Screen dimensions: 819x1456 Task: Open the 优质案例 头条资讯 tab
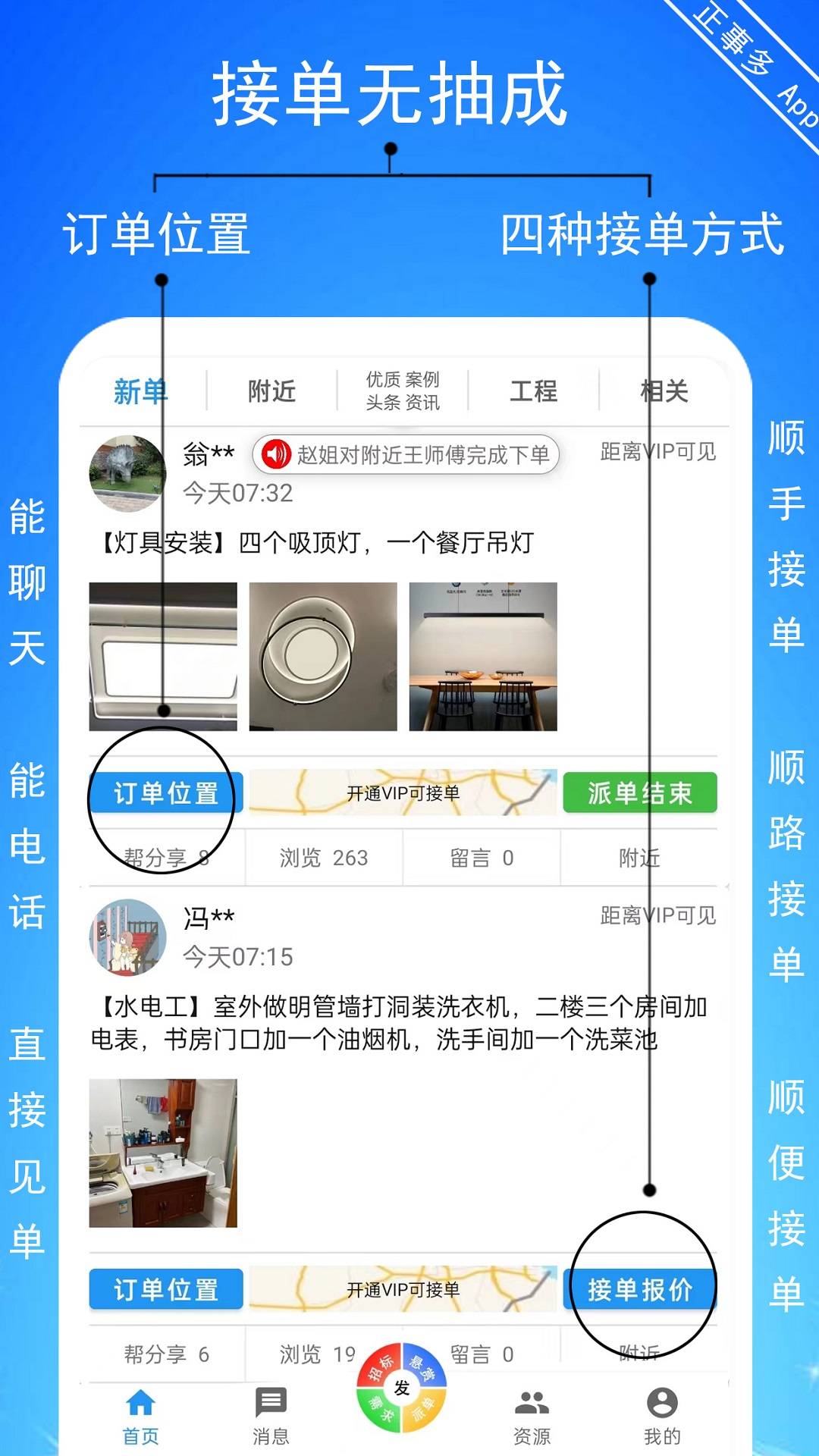(402, 390)
